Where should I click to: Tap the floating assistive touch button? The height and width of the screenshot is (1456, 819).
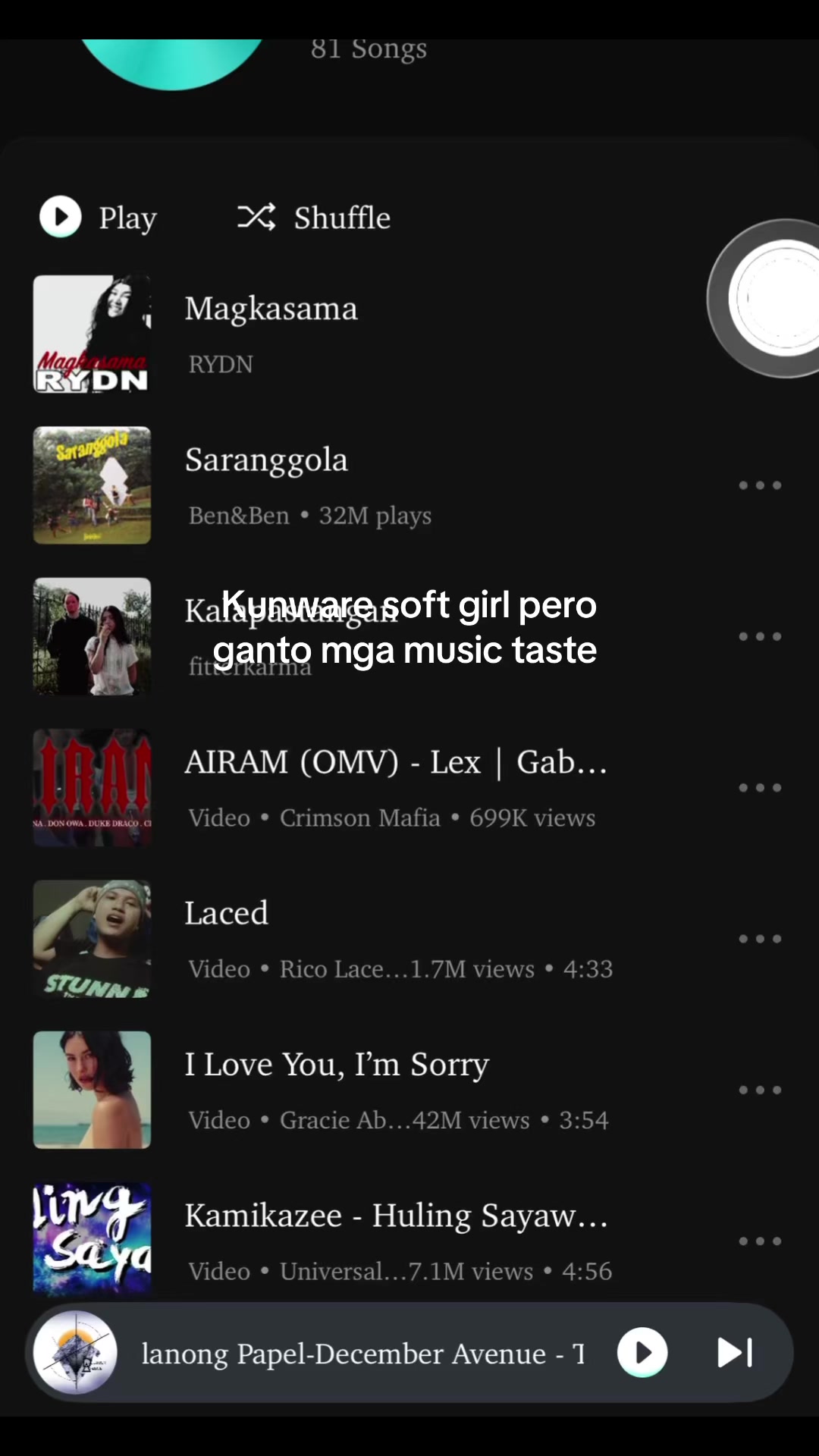[x=766, y=298]
